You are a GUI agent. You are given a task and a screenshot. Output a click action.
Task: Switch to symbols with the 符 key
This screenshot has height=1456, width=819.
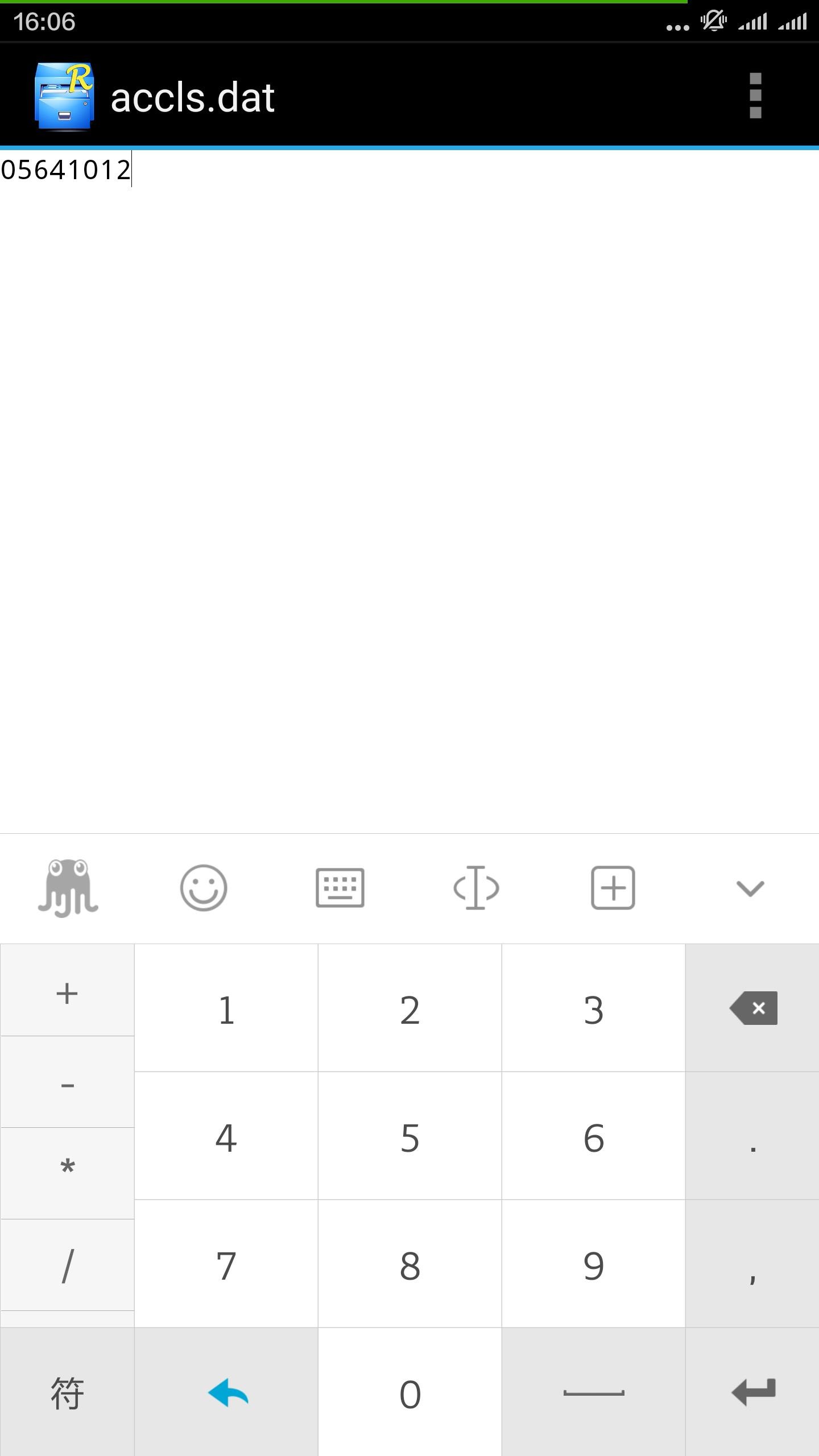[x=67, y=1392]
